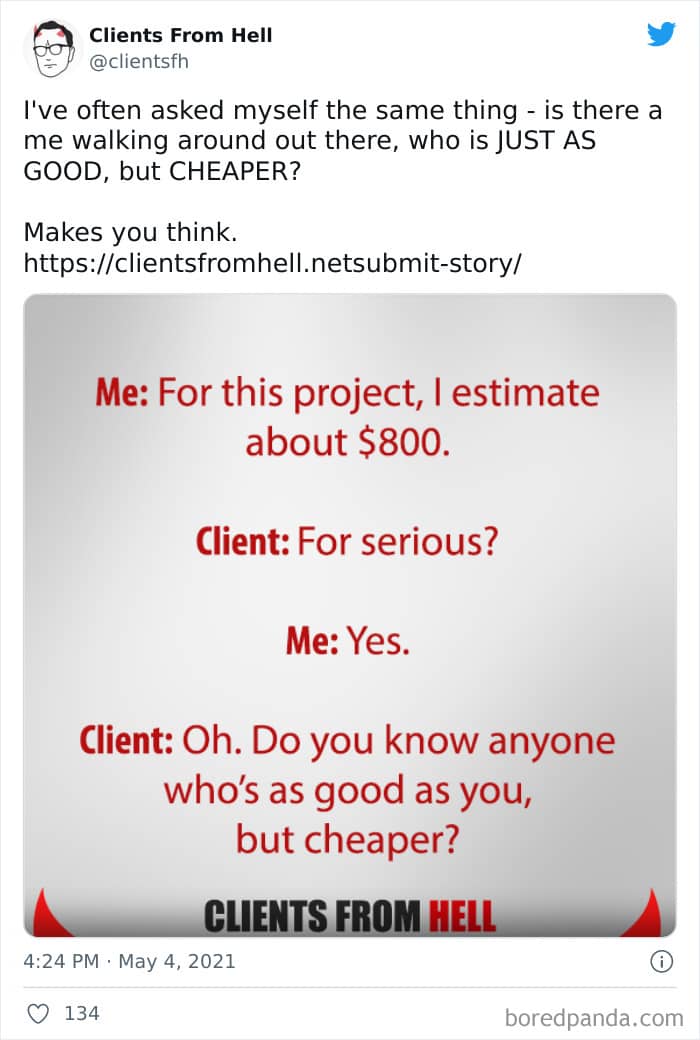The width and height of the screenshot is (700, 1040).
Task: Tap the info icon beside the date
Action: click(x=662, y=961)
